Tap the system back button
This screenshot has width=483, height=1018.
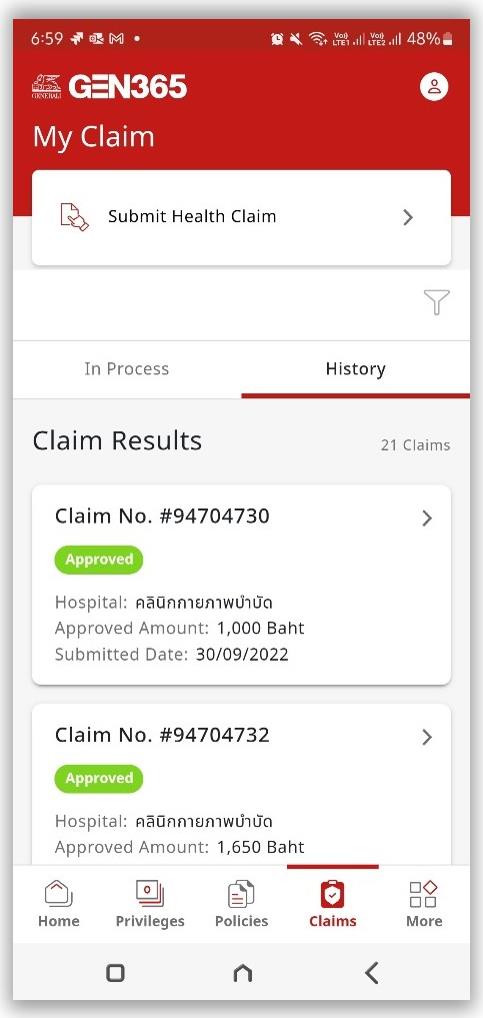[371, 973]
